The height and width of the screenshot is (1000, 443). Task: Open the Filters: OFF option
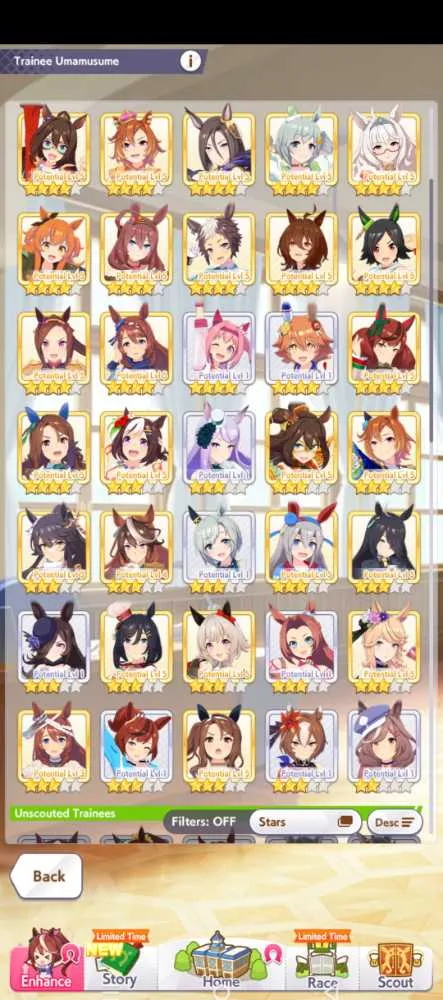point(203,821)
